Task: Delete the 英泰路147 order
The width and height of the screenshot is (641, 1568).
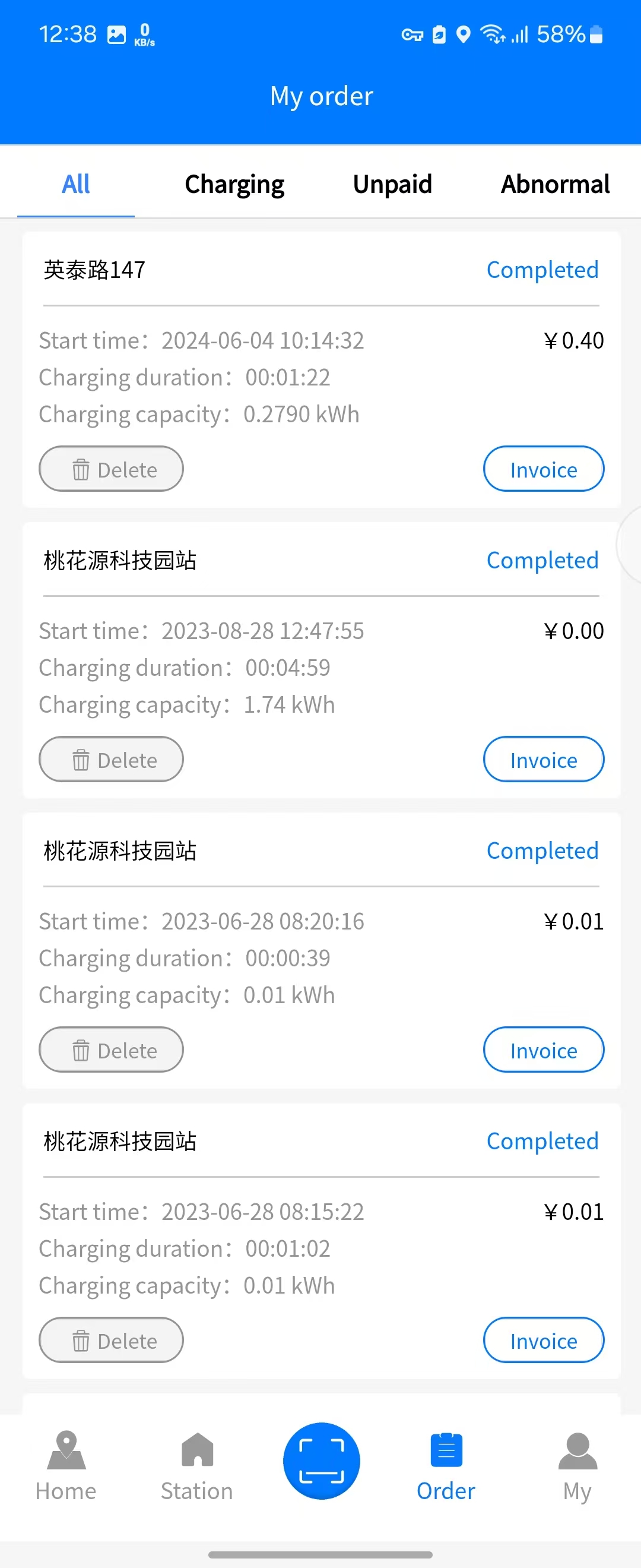Action: (112, 469)
